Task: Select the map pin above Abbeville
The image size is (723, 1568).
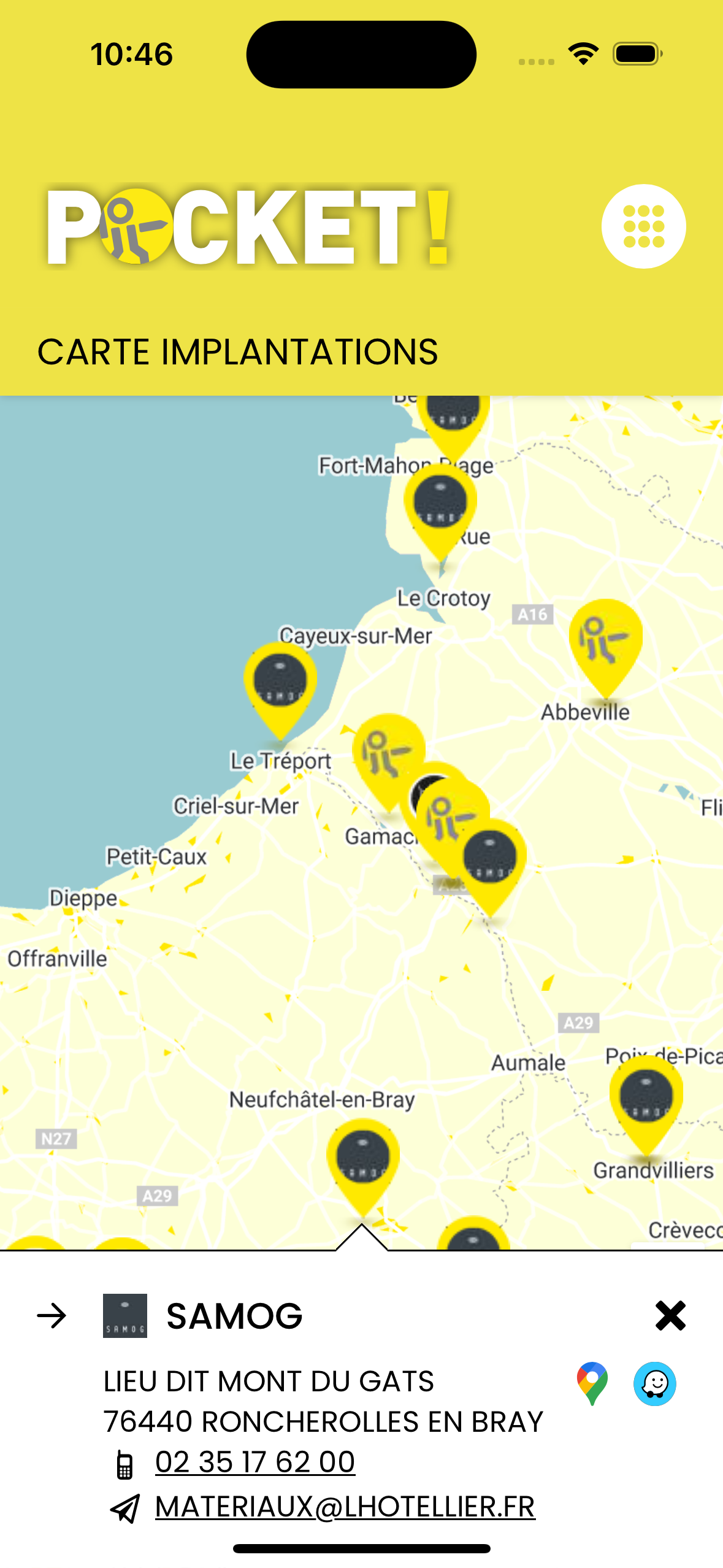Action: coord(606,647)
